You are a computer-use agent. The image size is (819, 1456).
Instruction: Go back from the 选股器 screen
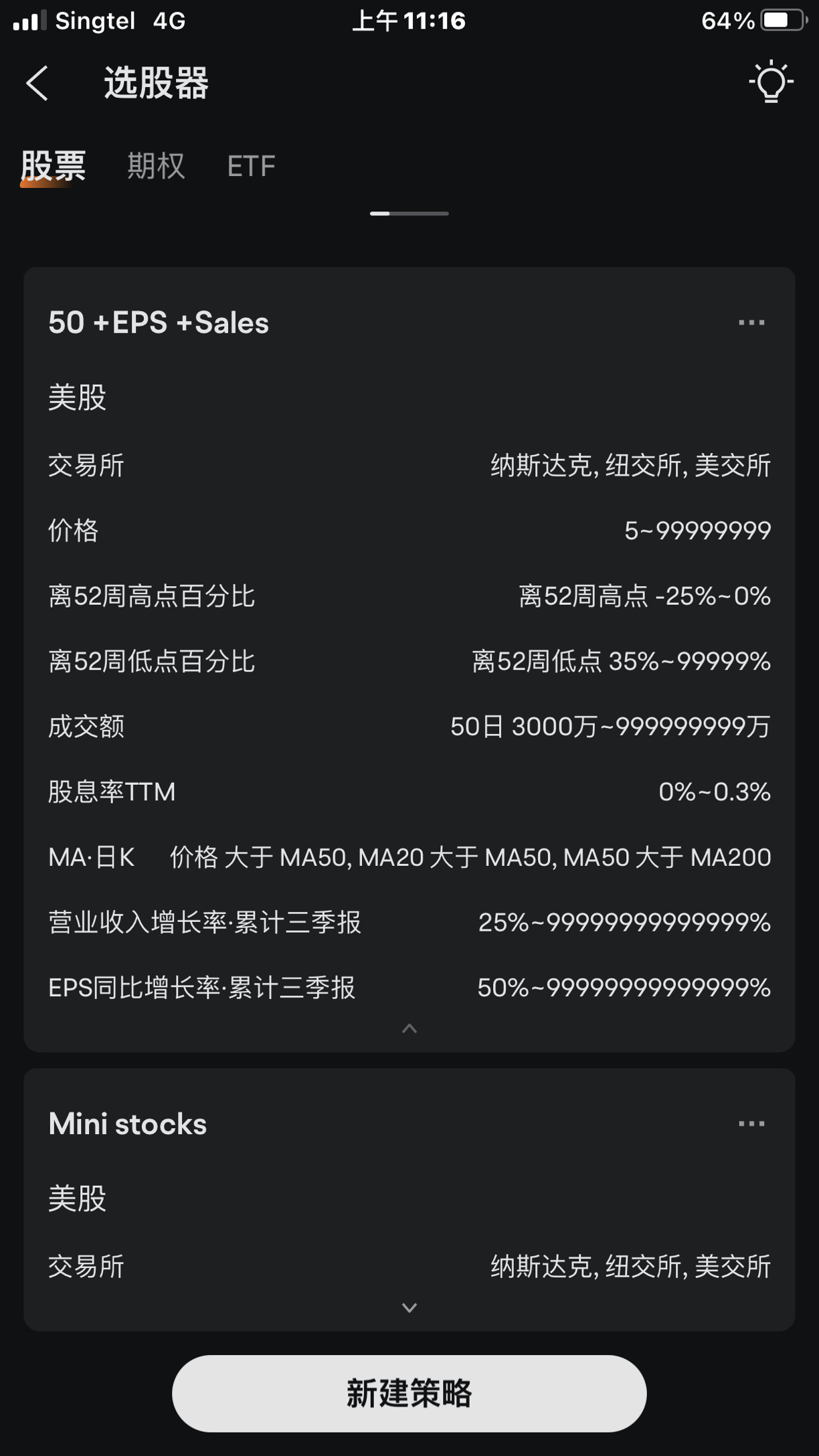coord(37,83)
